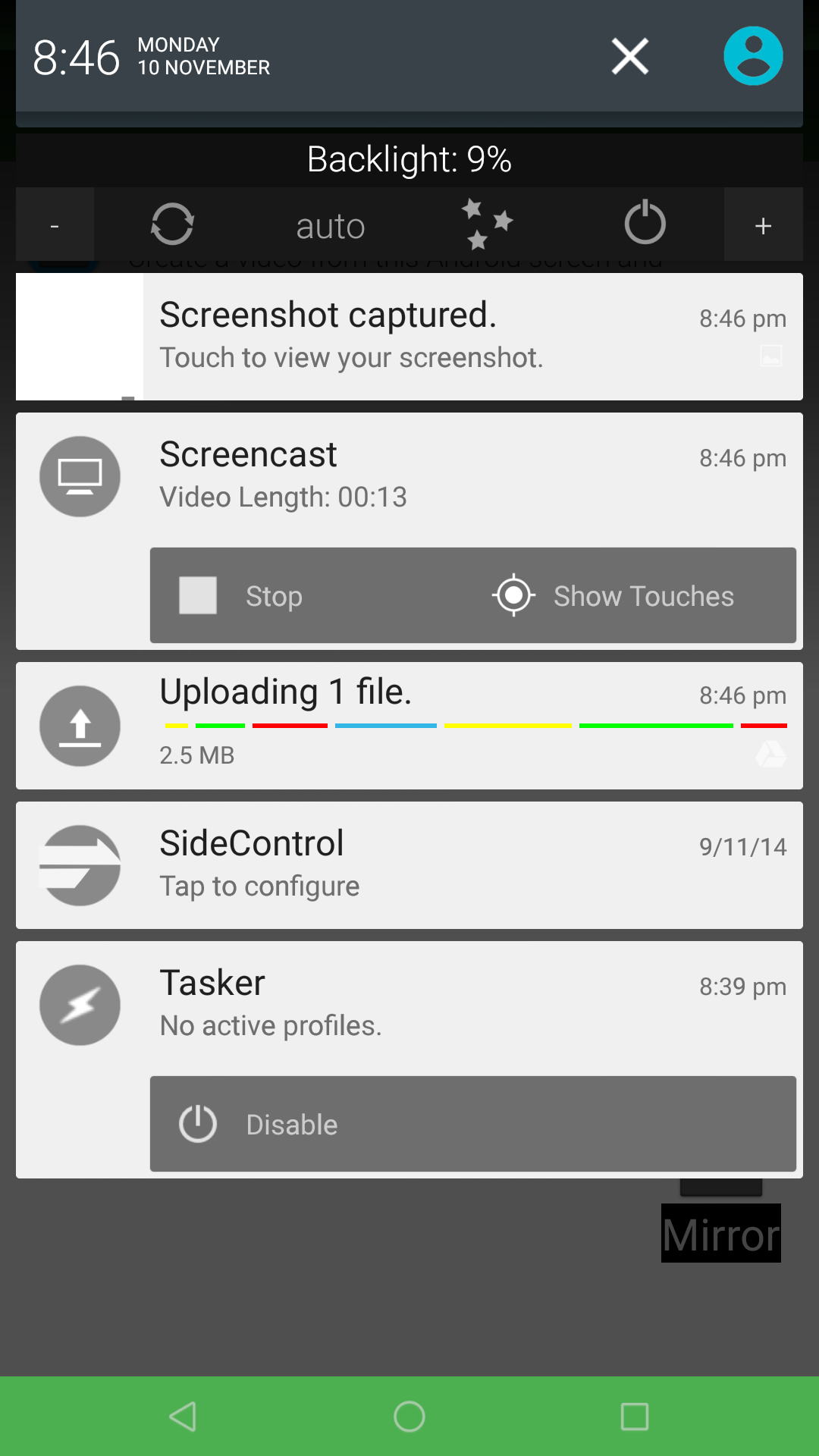Set backlight to auto
The width and height of the screenshot is (819, 1456).
pyautogui.click(x=331, y=226)
